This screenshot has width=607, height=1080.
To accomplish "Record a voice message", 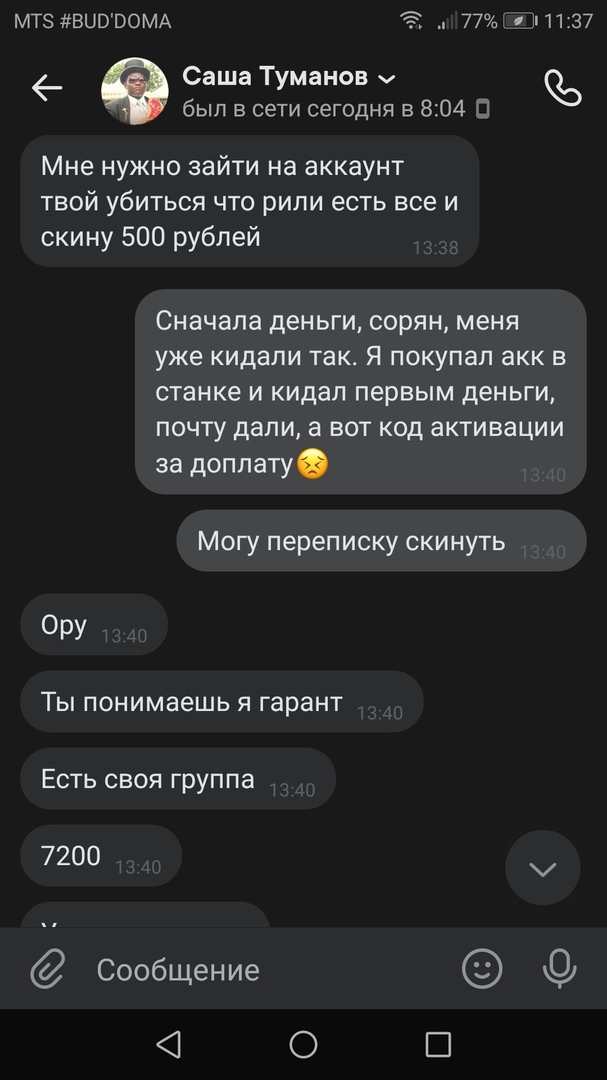I will tap(559, 968).
